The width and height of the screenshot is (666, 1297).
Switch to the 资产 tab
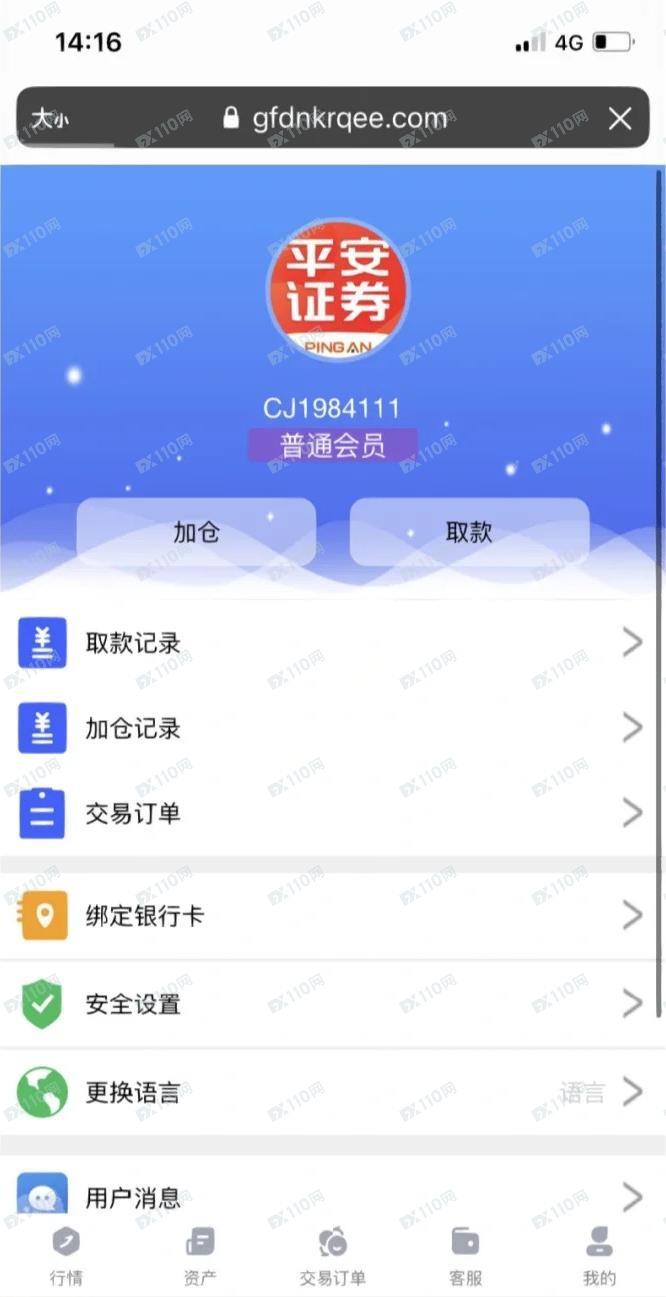point(200,1256)
